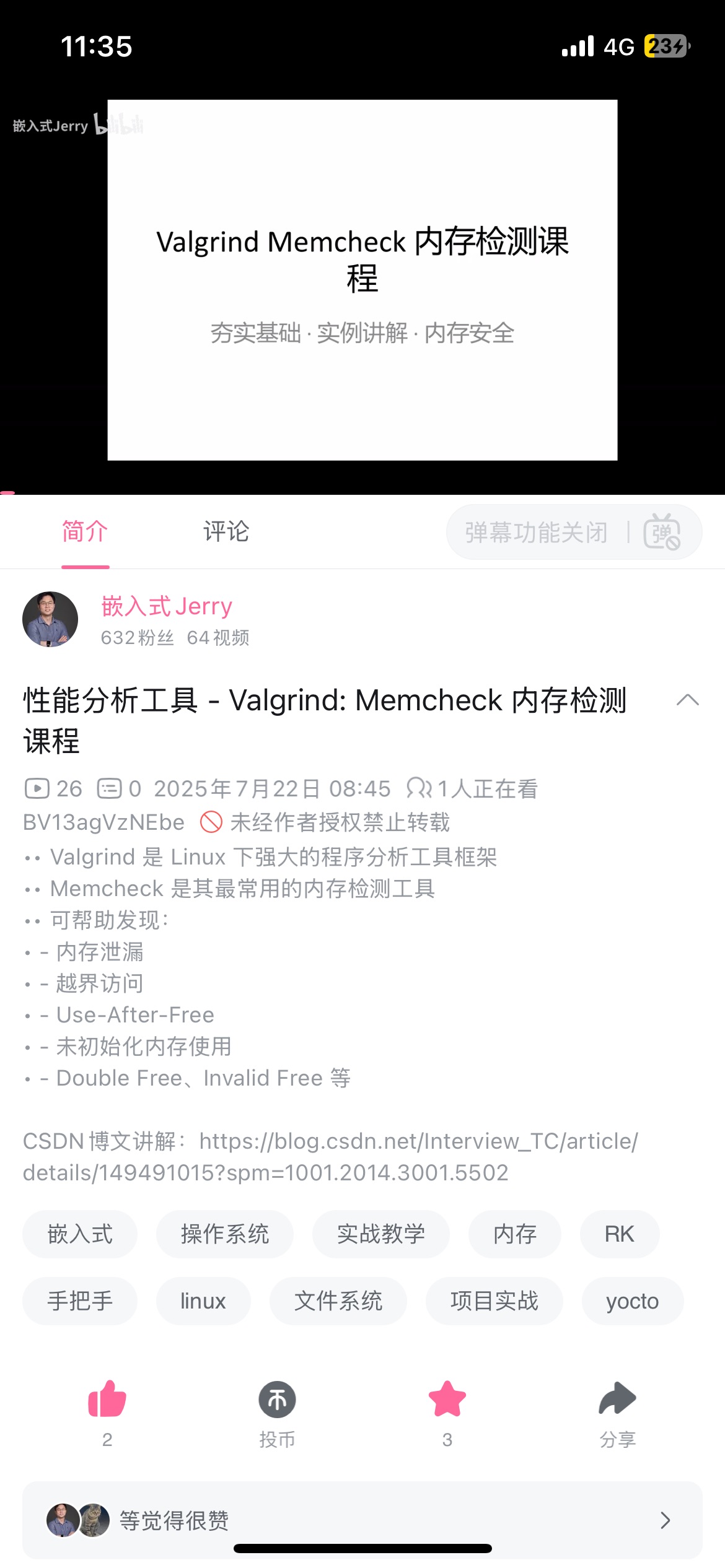
Task: Tap the 手把手 tag
Action: click(80, 1301)
